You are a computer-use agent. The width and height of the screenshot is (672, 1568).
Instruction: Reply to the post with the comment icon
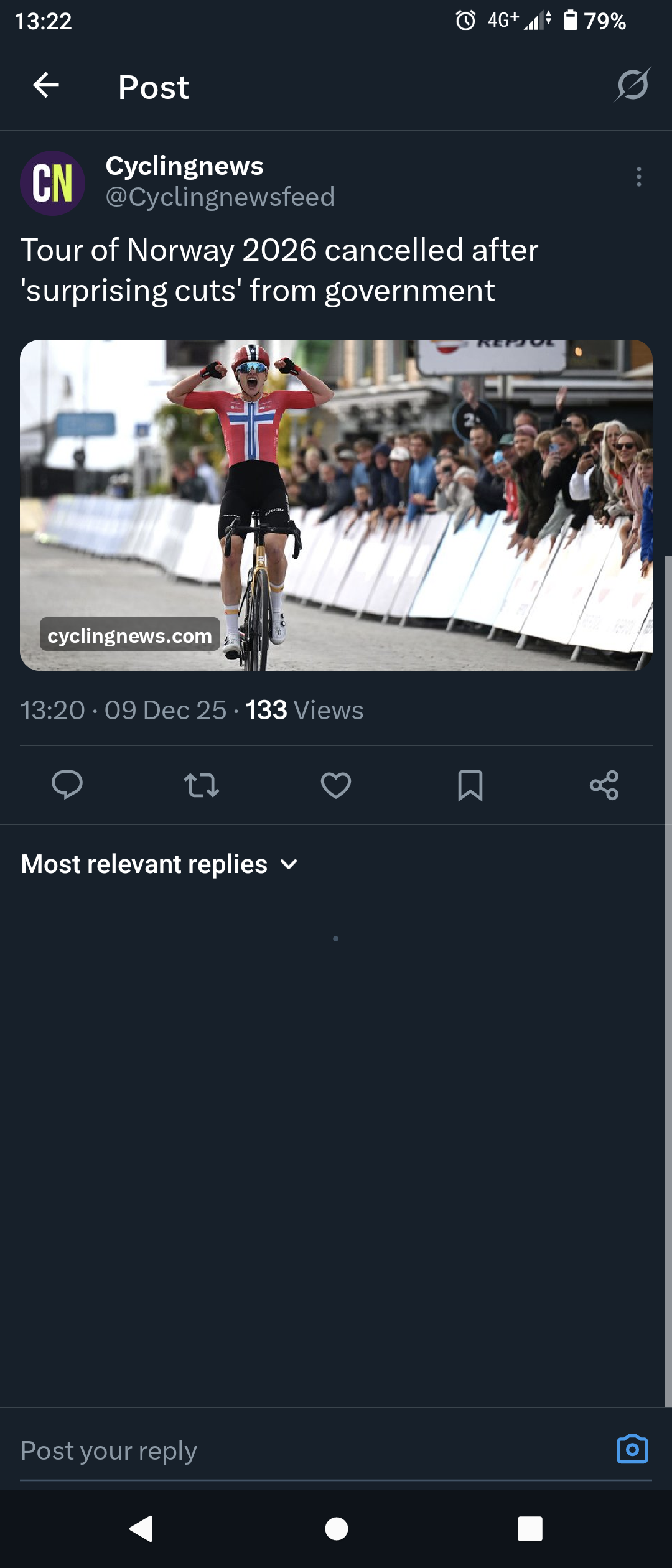[67, 785]
